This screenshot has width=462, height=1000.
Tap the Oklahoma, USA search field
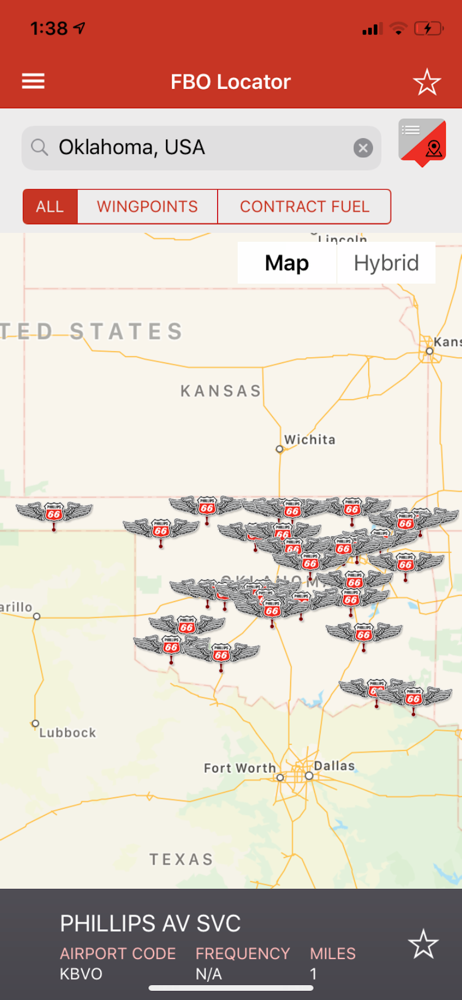click(202, 148)
